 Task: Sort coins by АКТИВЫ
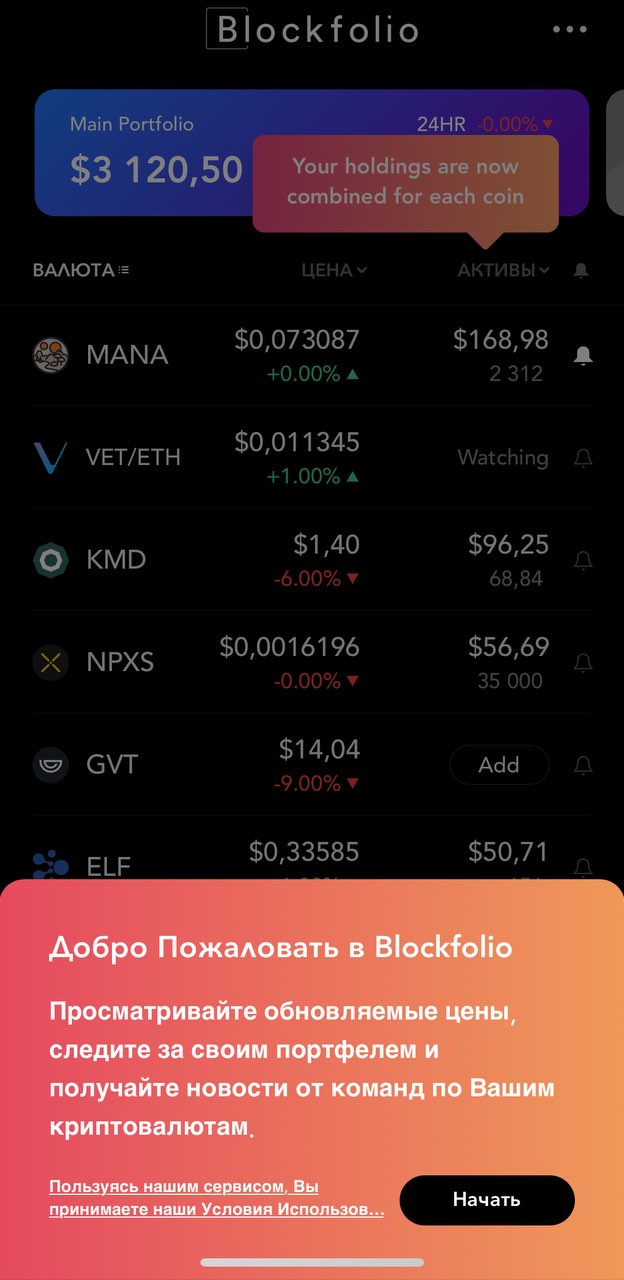(504, 270)
